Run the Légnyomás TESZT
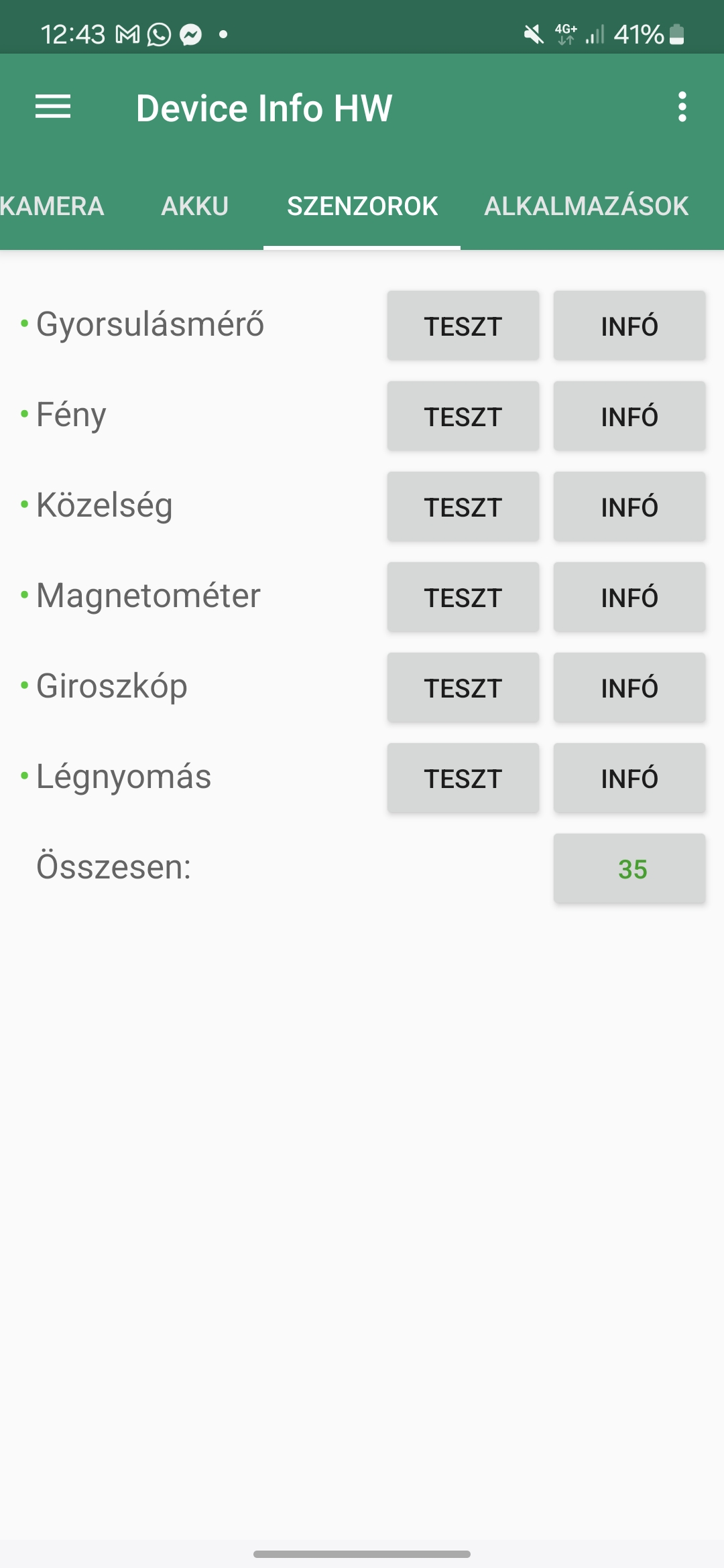 463,779
